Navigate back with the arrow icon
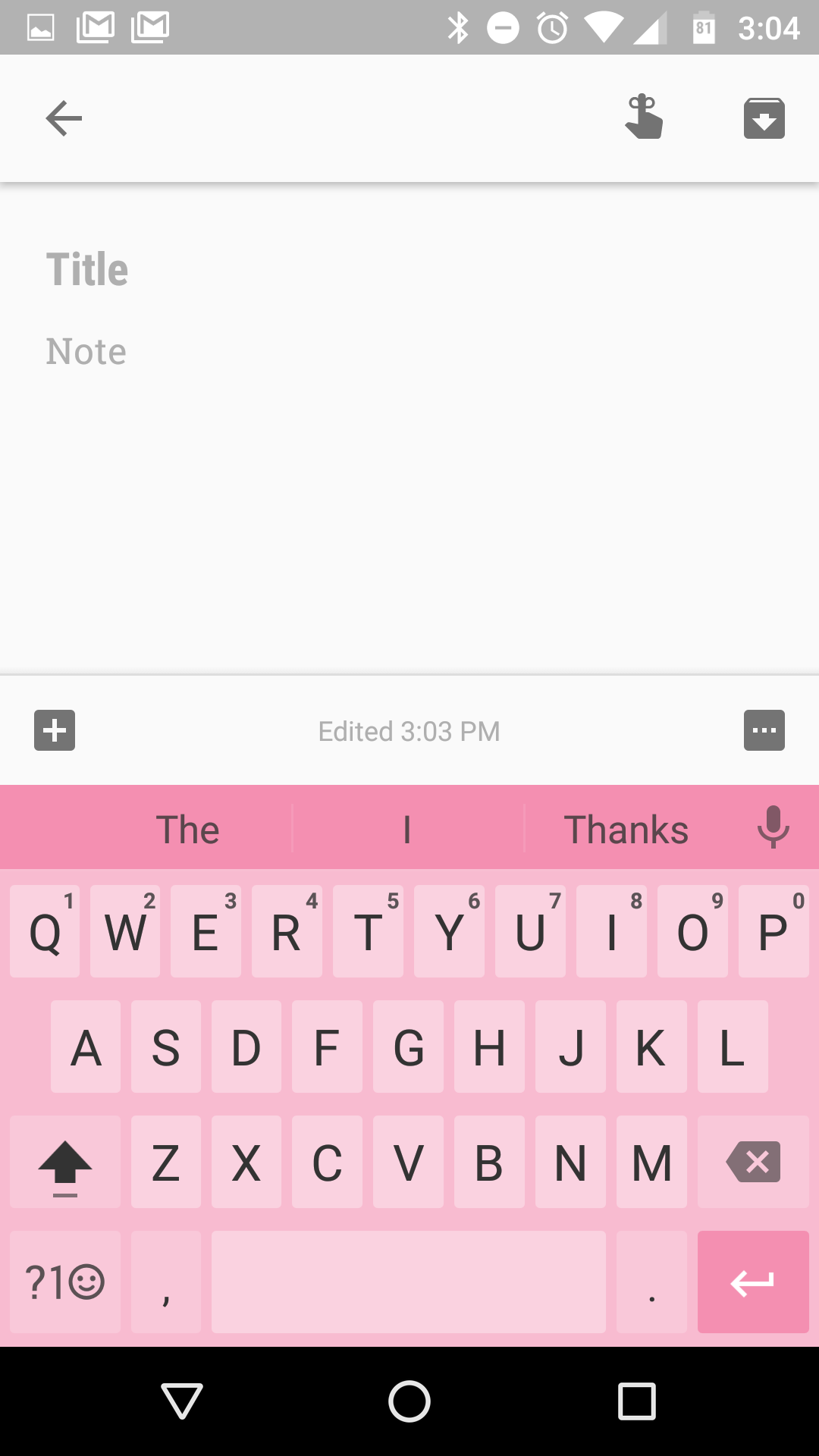The width and height of the screenshot is (819, 1456). click(63, 118)
